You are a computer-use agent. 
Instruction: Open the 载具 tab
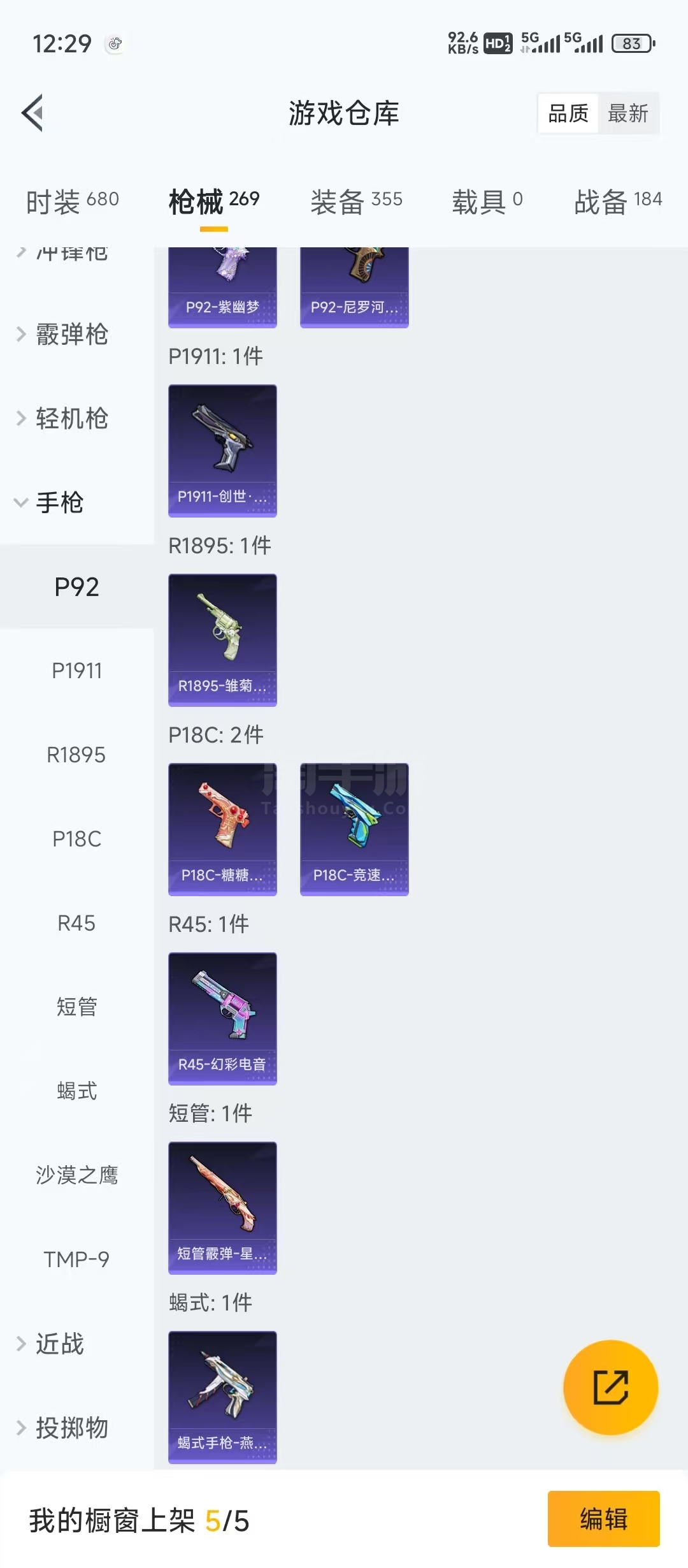[487, 201]
